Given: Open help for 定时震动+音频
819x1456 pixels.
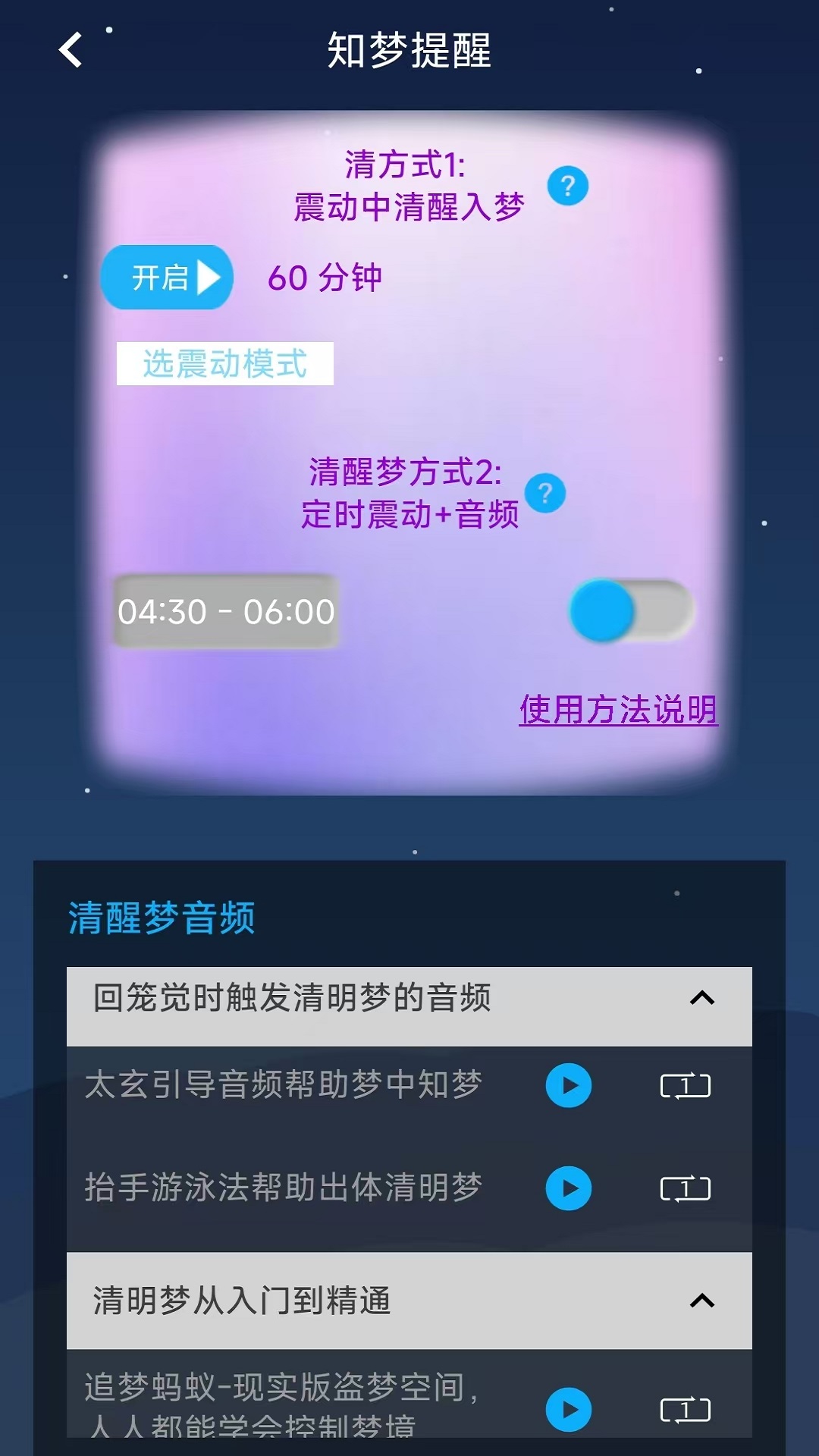Looking at the screenshot, I should coord(545,494).
